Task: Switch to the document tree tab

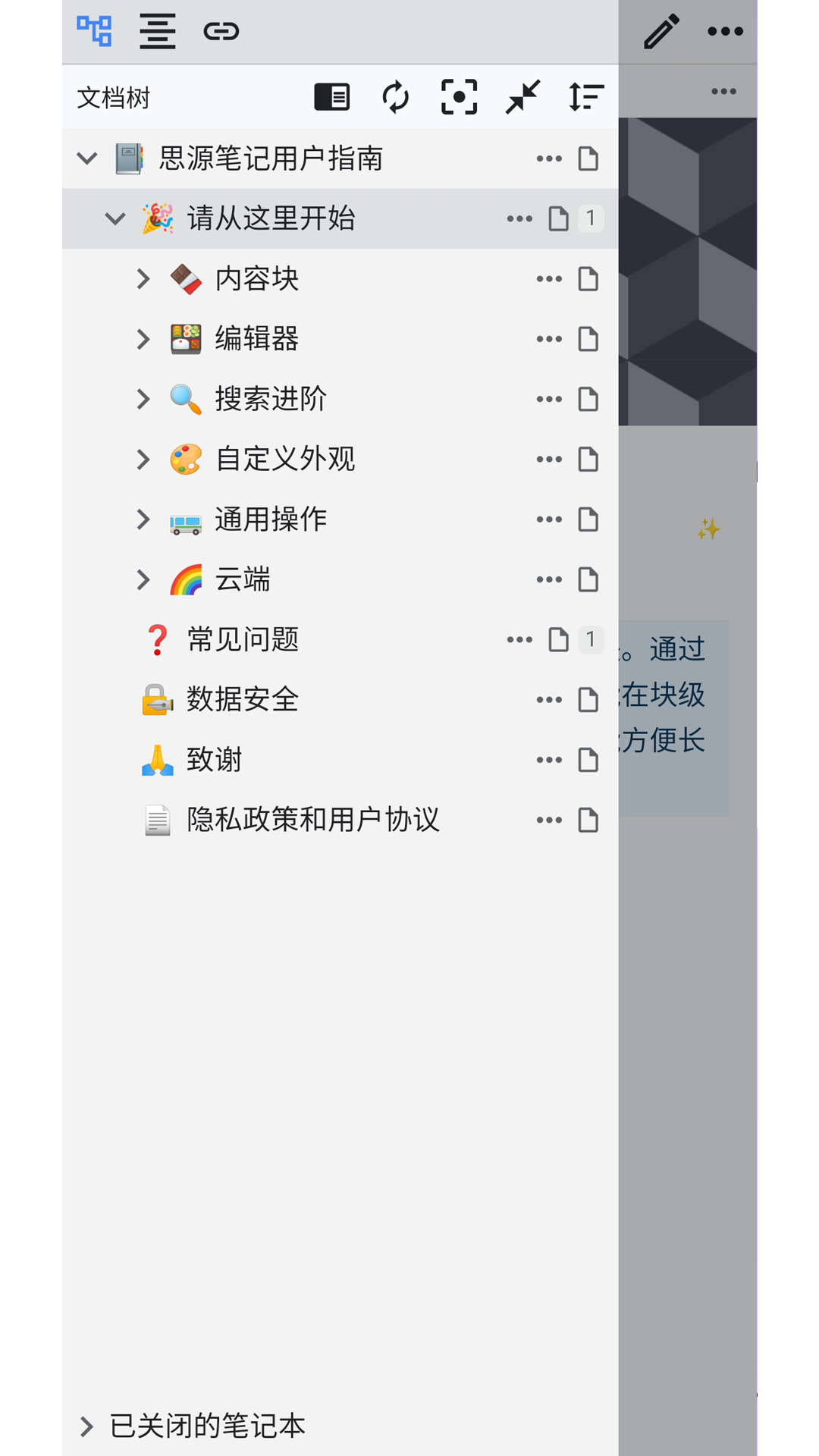Action: (x=94, y=31)
